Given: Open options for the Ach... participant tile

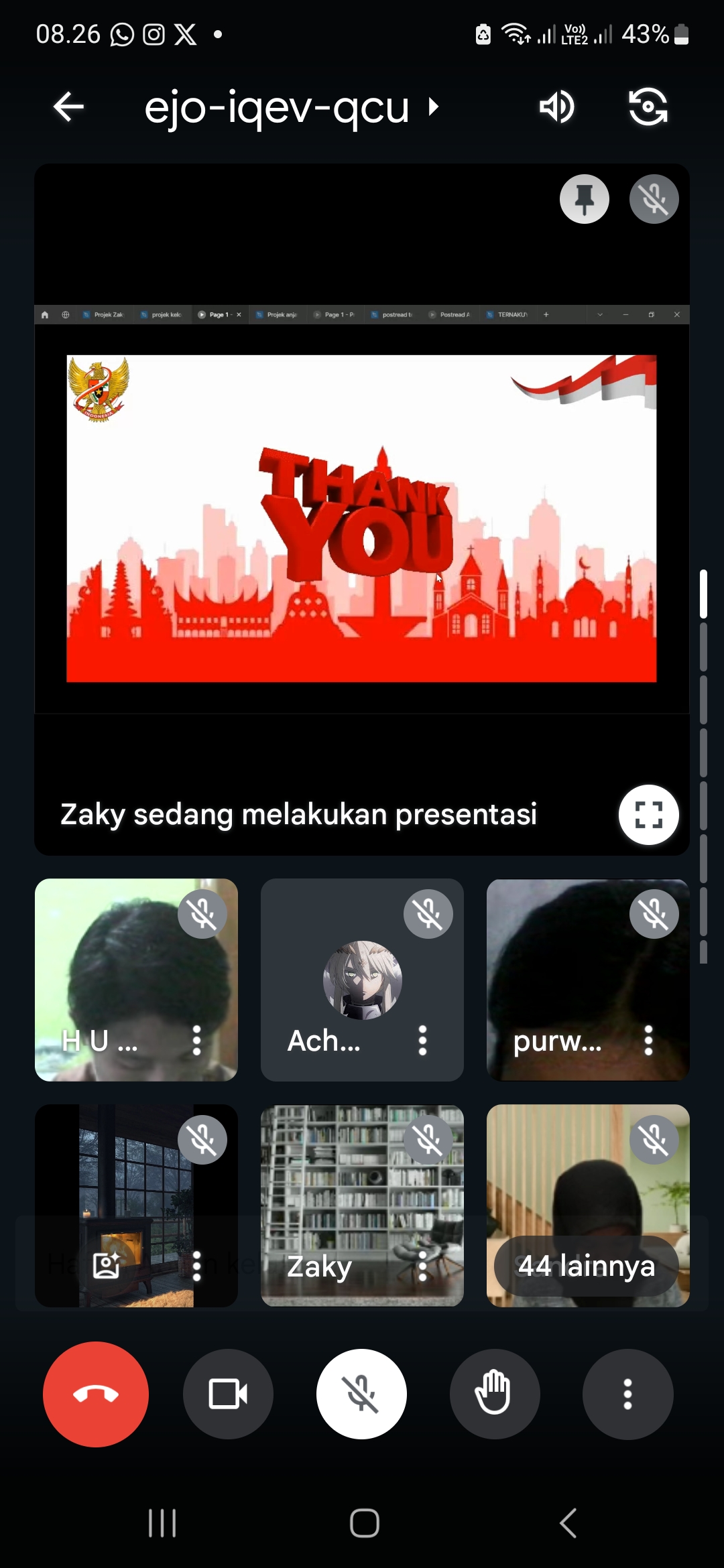Looking at the screenshot, I should 422,1041.
